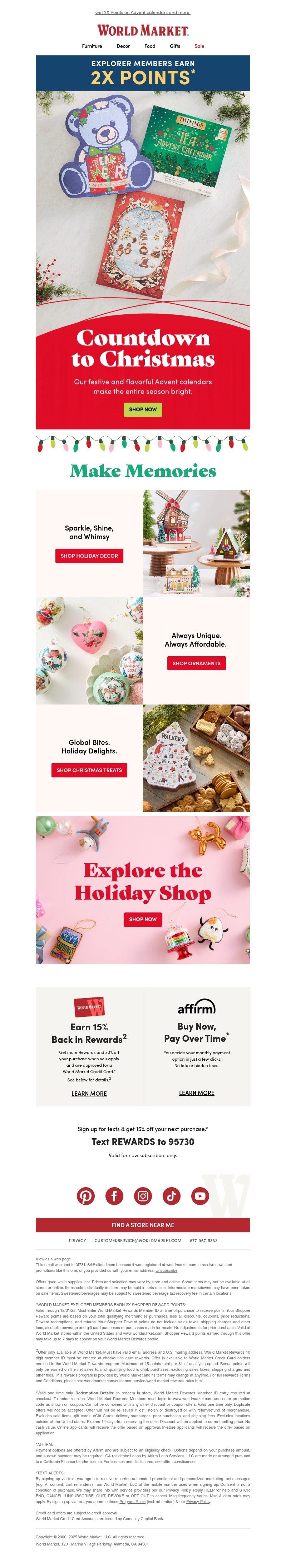Open the Gifts category
Image resolution: width=286 pixels, height=1568 pixels.
[x=175, y=46]
